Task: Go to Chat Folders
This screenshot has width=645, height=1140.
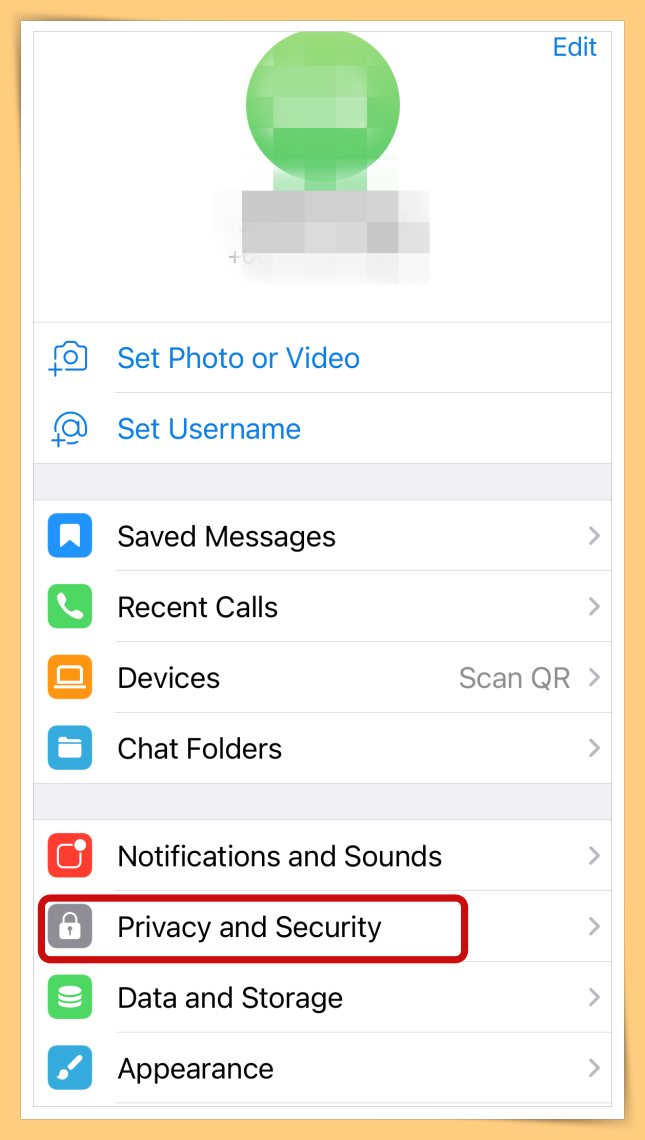Action: (199, 748)
